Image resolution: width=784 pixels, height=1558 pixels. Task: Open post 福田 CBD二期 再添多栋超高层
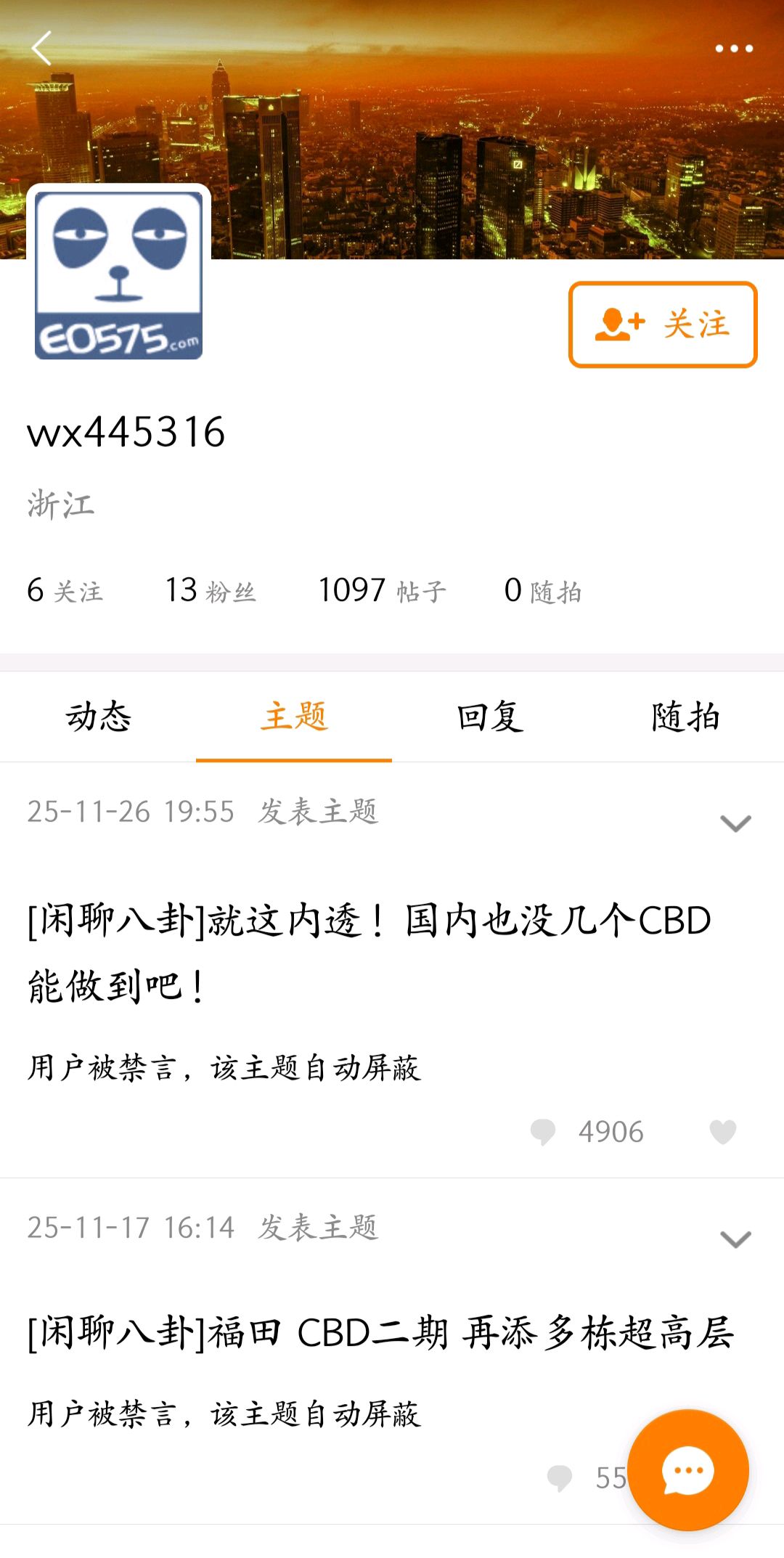(380, 1333)
